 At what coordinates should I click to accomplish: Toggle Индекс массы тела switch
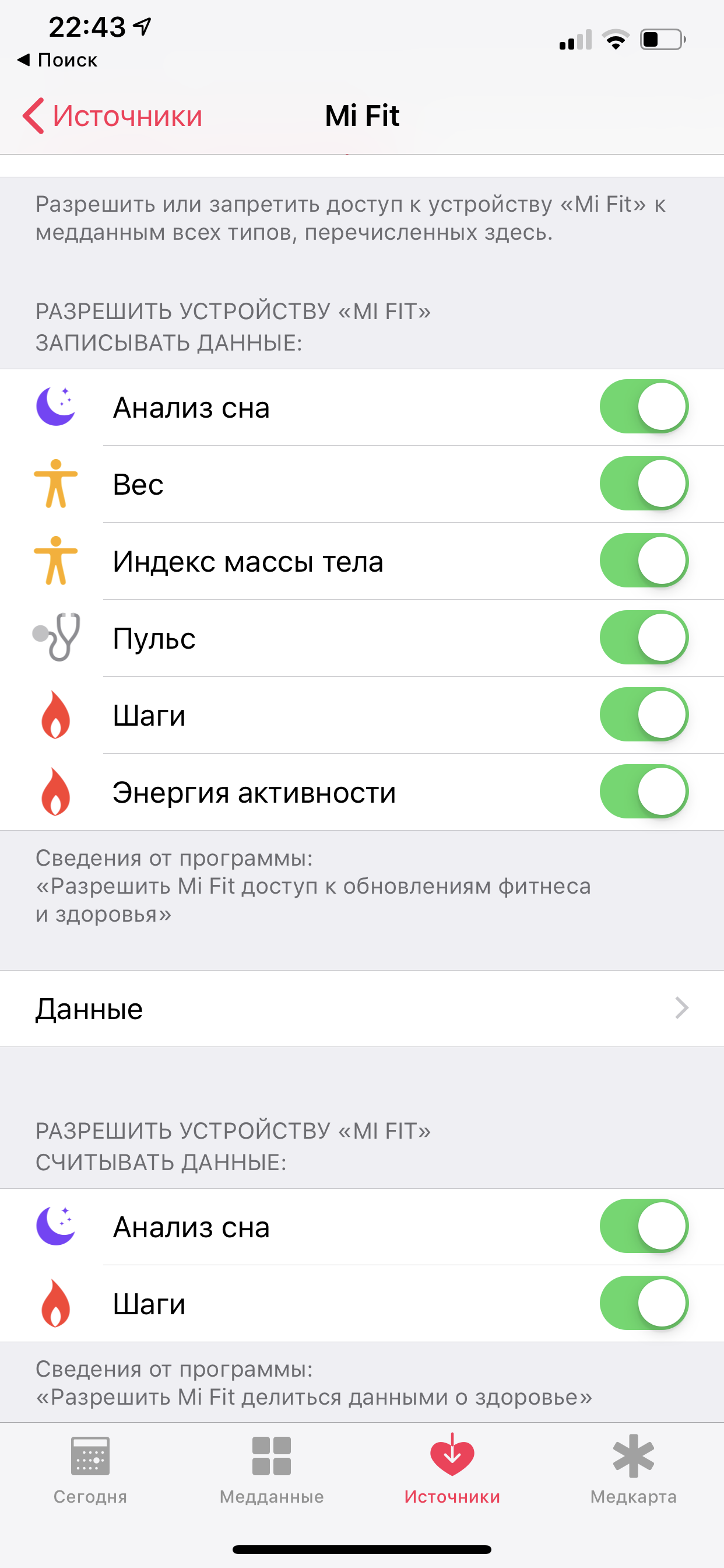(x=644, y=561)
